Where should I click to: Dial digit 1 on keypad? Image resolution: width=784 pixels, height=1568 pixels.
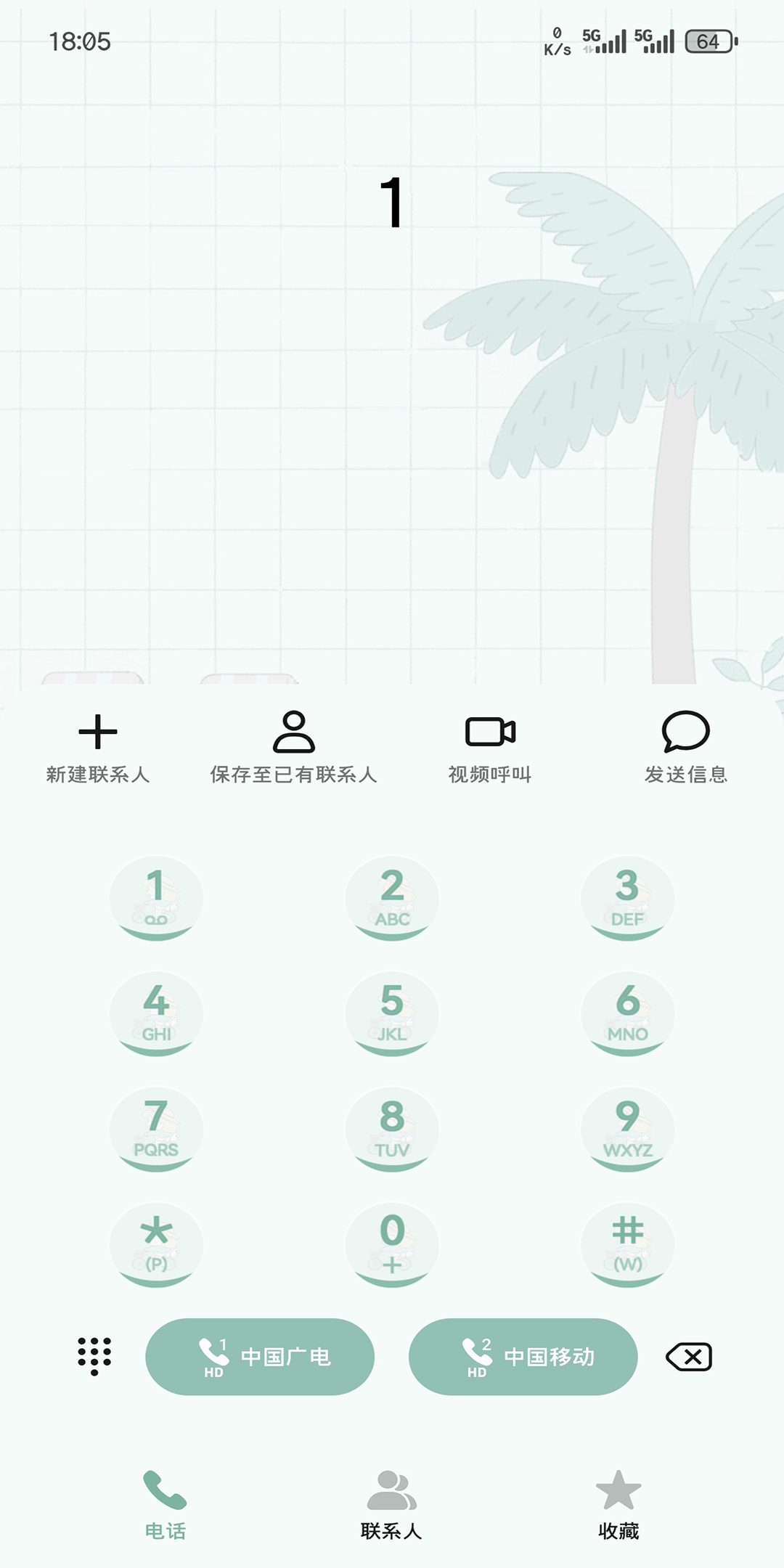pos(156,898)
